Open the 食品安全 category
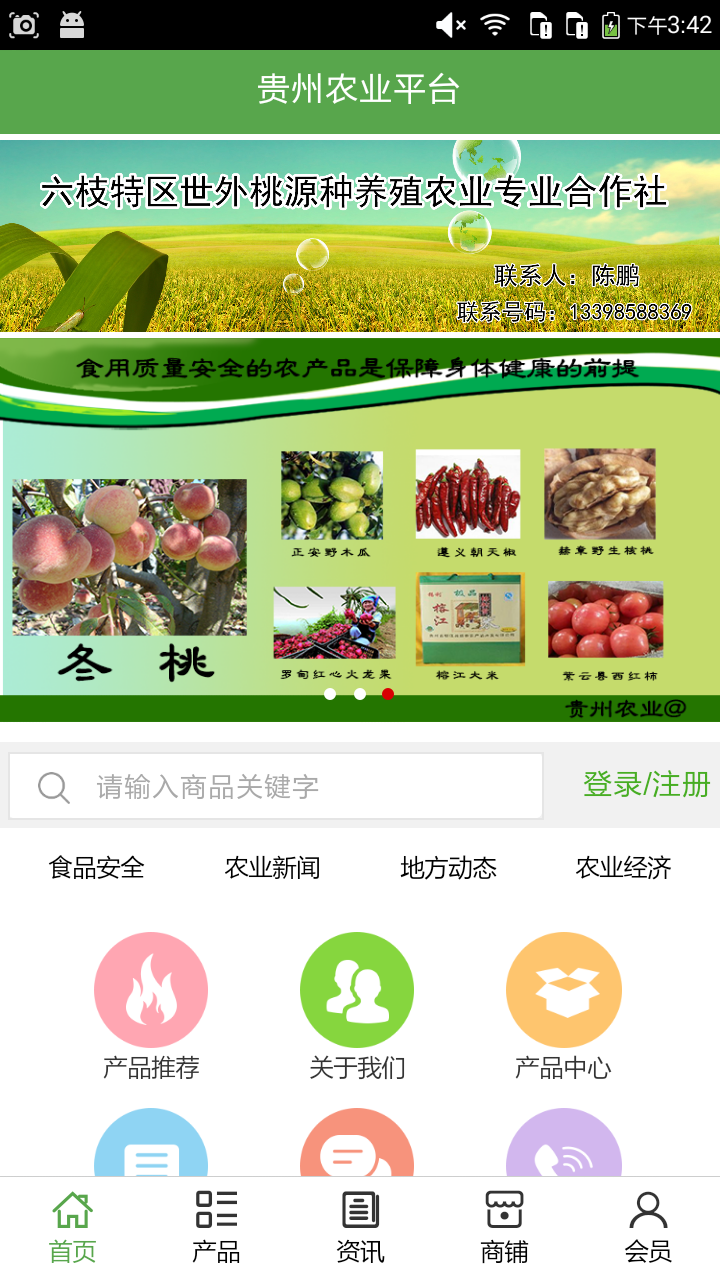Screen dimensions: 720x1280 pyautogui.click(x=97, y=868)
